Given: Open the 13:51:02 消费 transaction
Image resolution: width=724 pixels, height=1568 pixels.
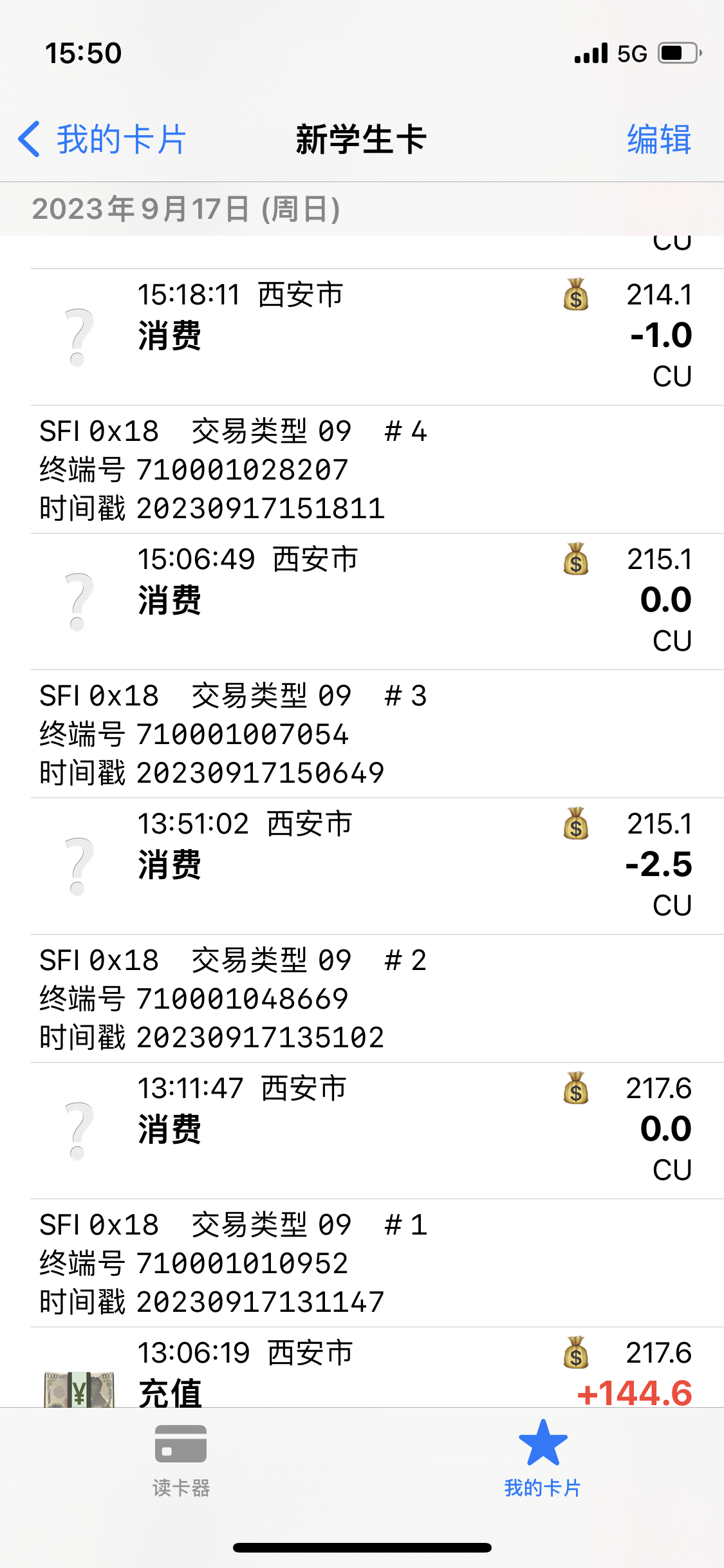Looking at the screenshot, I should click(377, 866).
